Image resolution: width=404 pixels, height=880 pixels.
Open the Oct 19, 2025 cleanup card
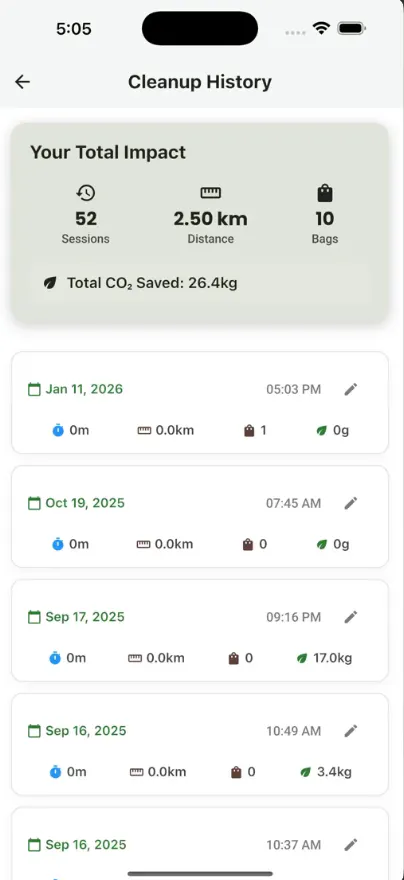(200, 516)
